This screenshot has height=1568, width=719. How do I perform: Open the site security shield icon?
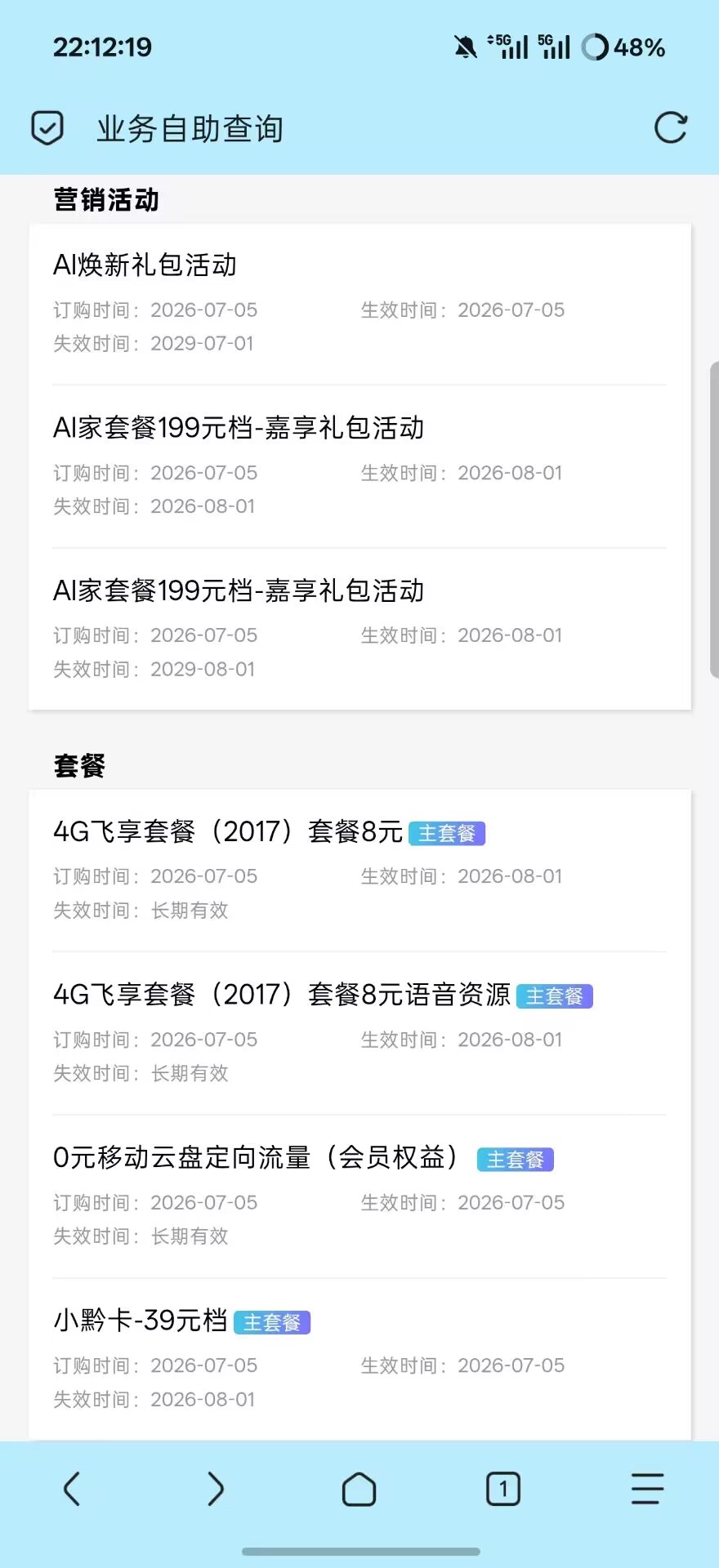click(x=47, y=128)
